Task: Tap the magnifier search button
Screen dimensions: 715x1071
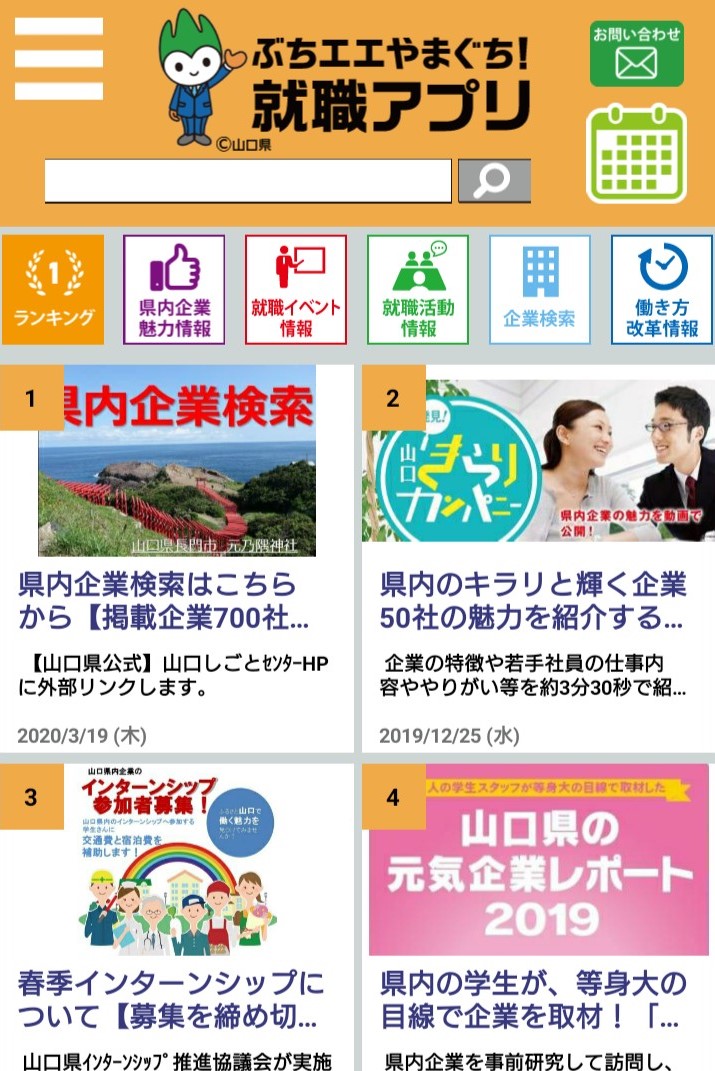Action: [x=494, y=181]
